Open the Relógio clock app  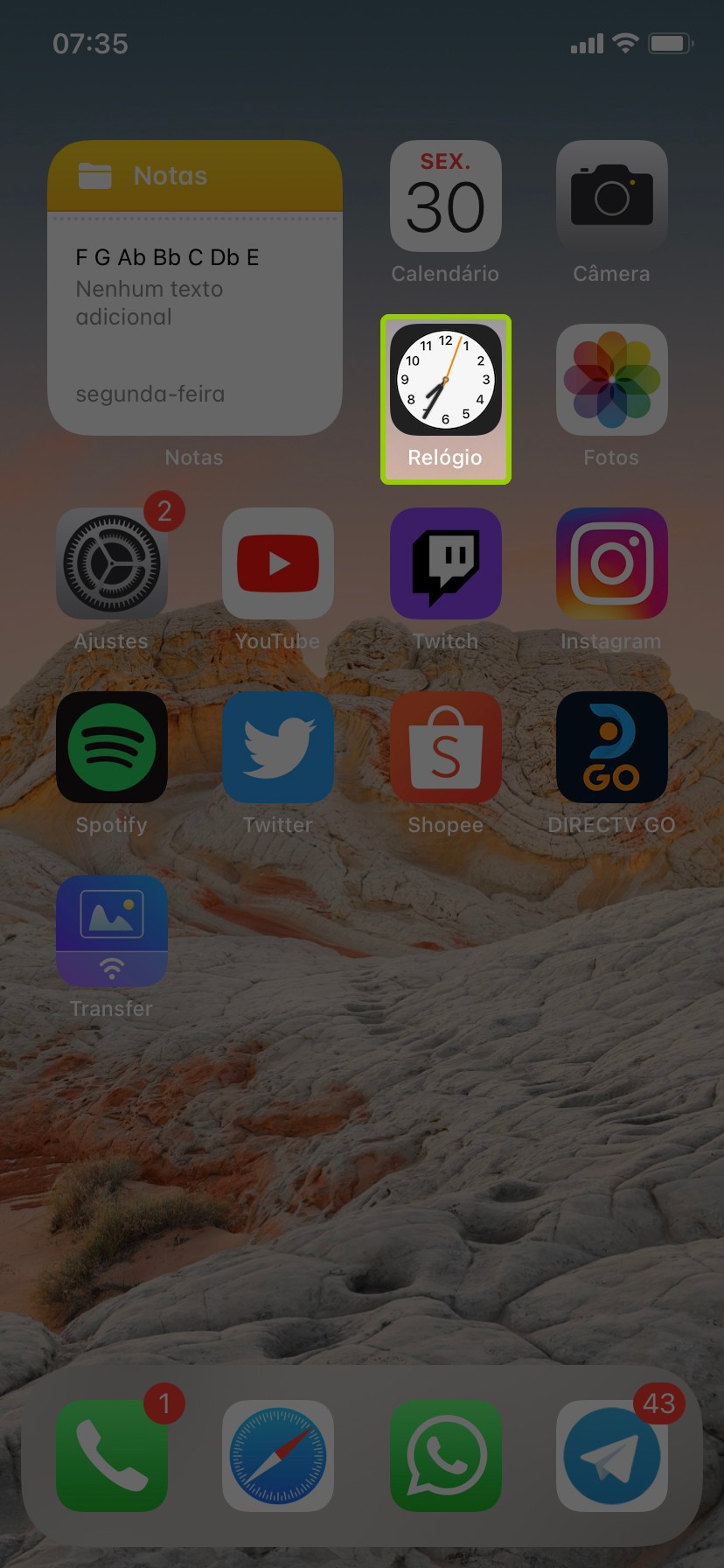click(445, 381)
